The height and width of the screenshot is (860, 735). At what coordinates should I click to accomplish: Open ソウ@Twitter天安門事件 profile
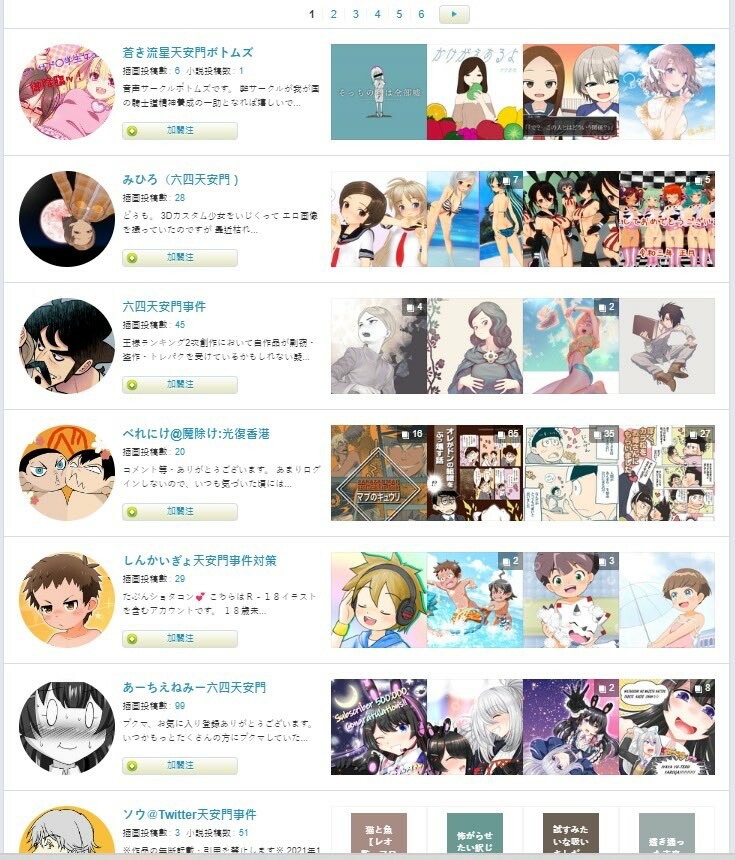190,815
